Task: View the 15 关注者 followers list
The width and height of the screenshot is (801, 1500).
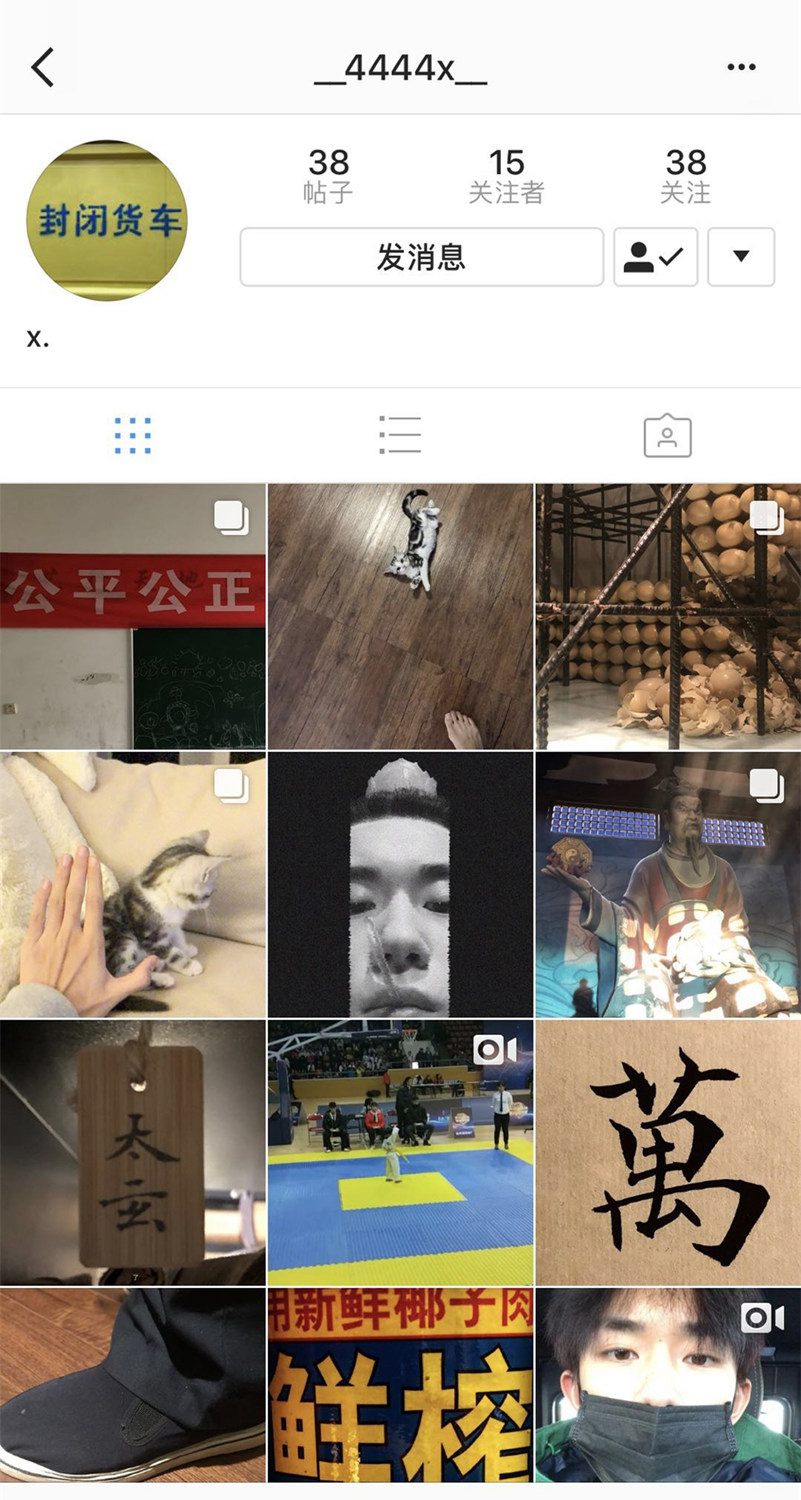Action: click(x=506, y=176)
